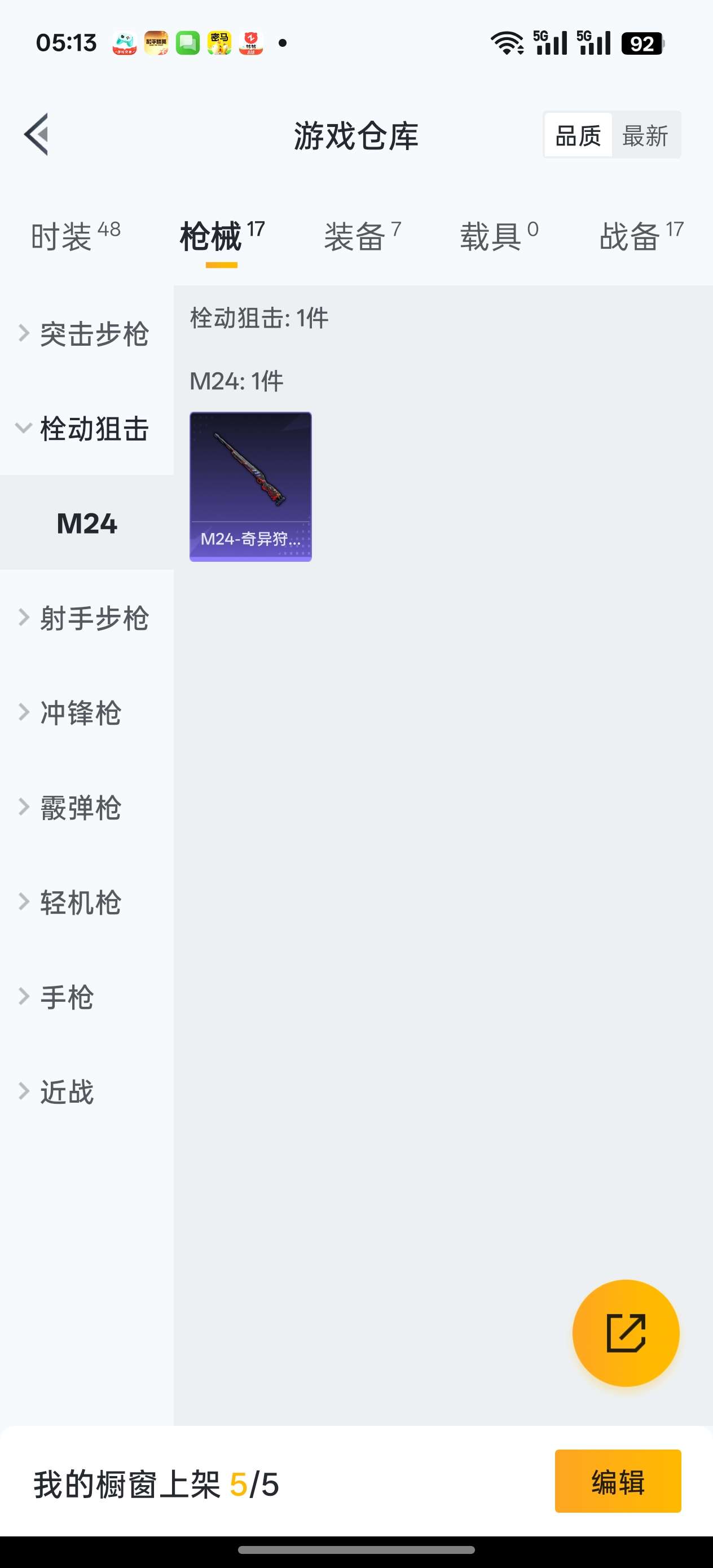Screen dimensions: 713x1568
Task: Expand the 射手步枪 category
Action: point(87,618)
